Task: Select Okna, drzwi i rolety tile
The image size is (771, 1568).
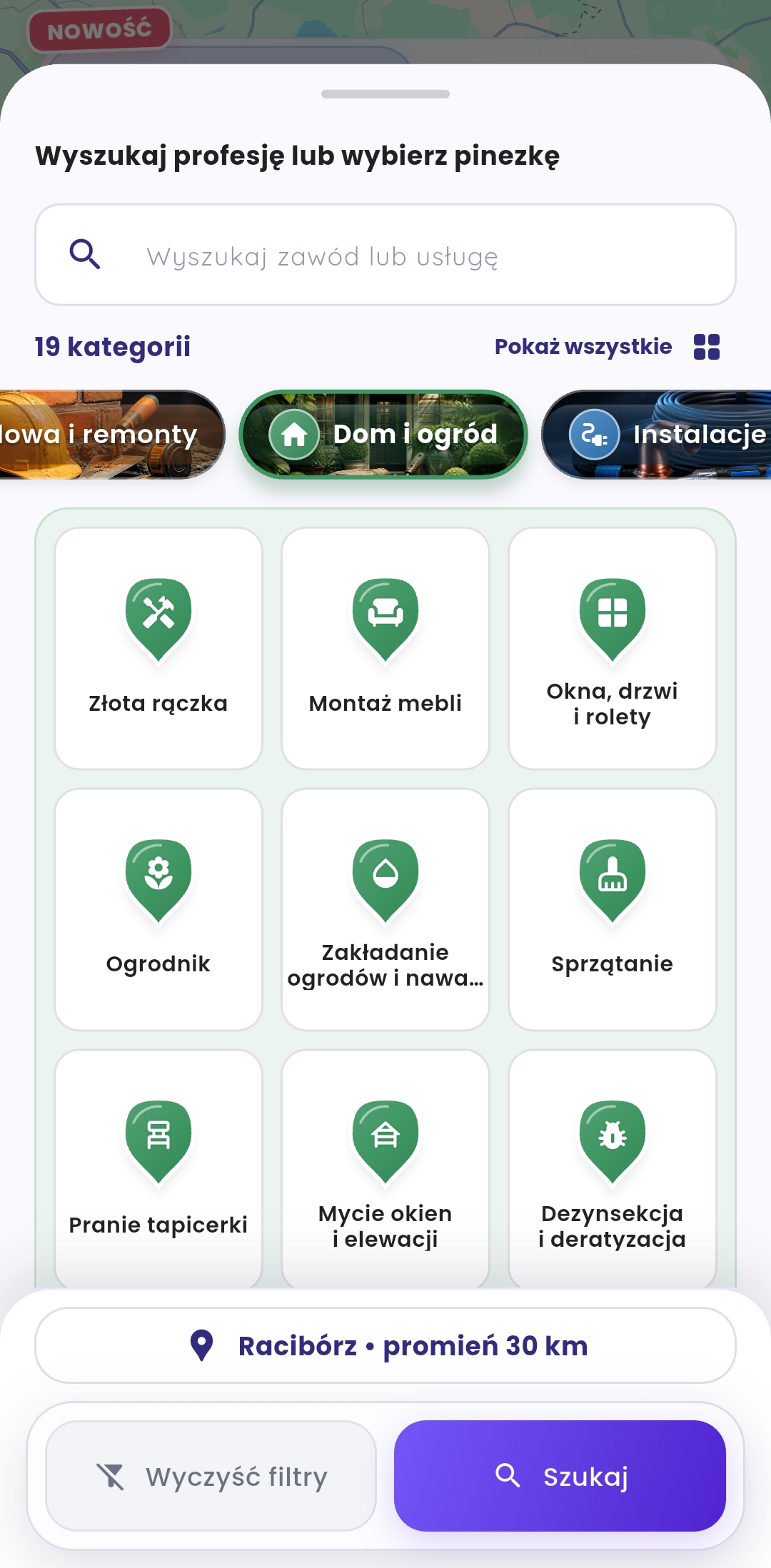Action: 613,648
